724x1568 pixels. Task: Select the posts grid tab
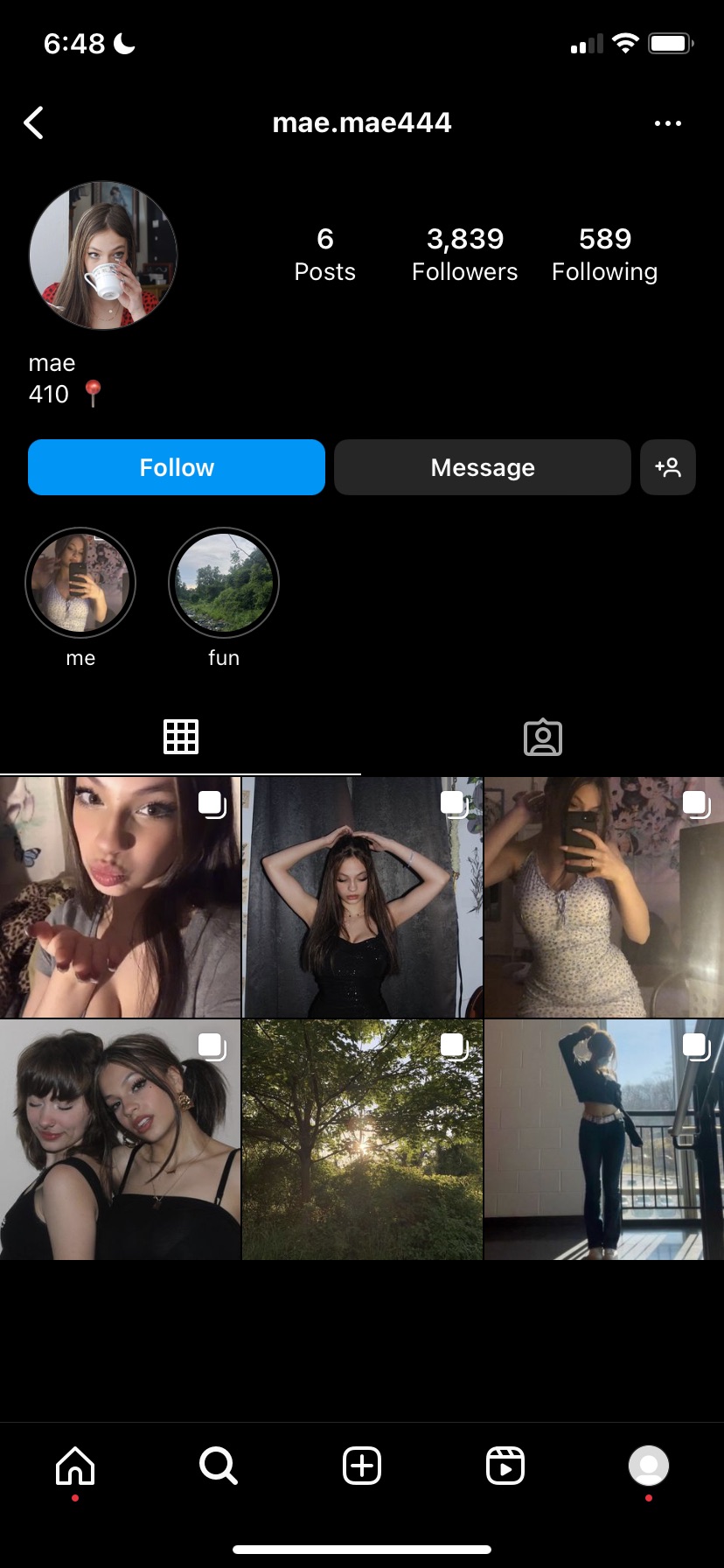coord(181,738)
